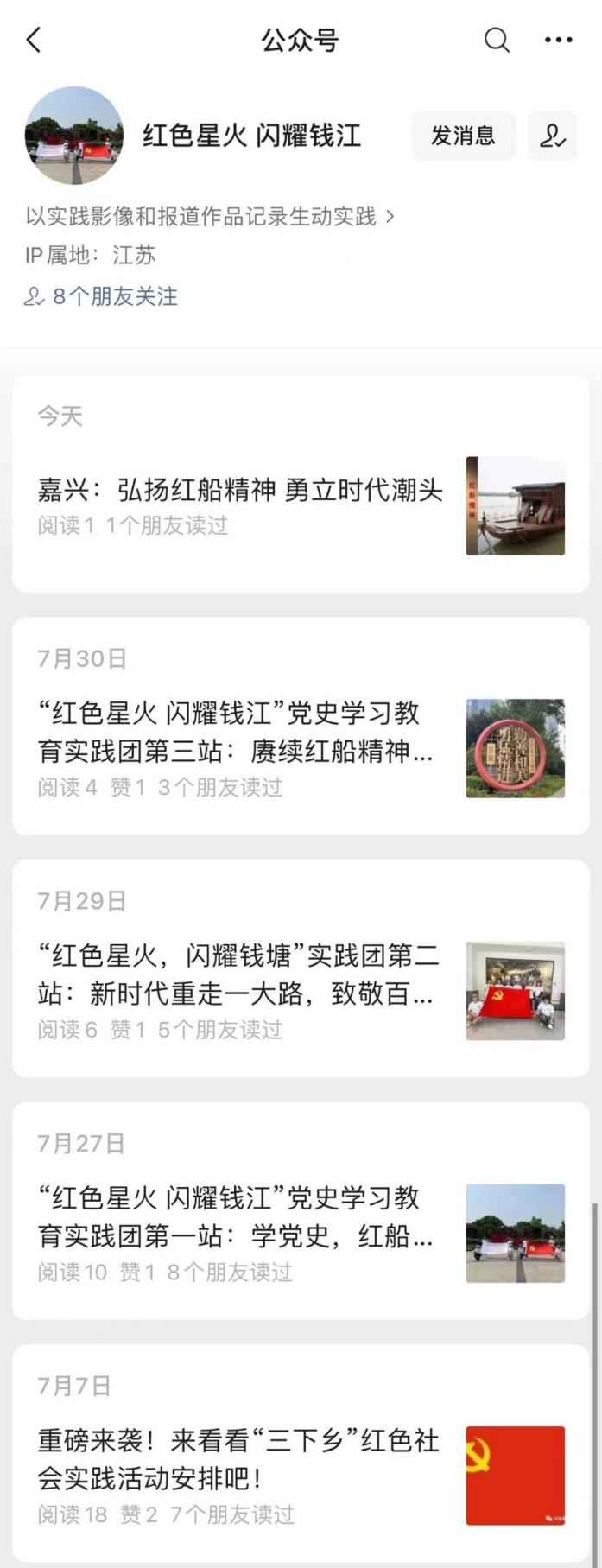This screenshot has width=602, height=1568.
Task: Open the July 30 article about 第三站
Action: (x=236, y=733)
